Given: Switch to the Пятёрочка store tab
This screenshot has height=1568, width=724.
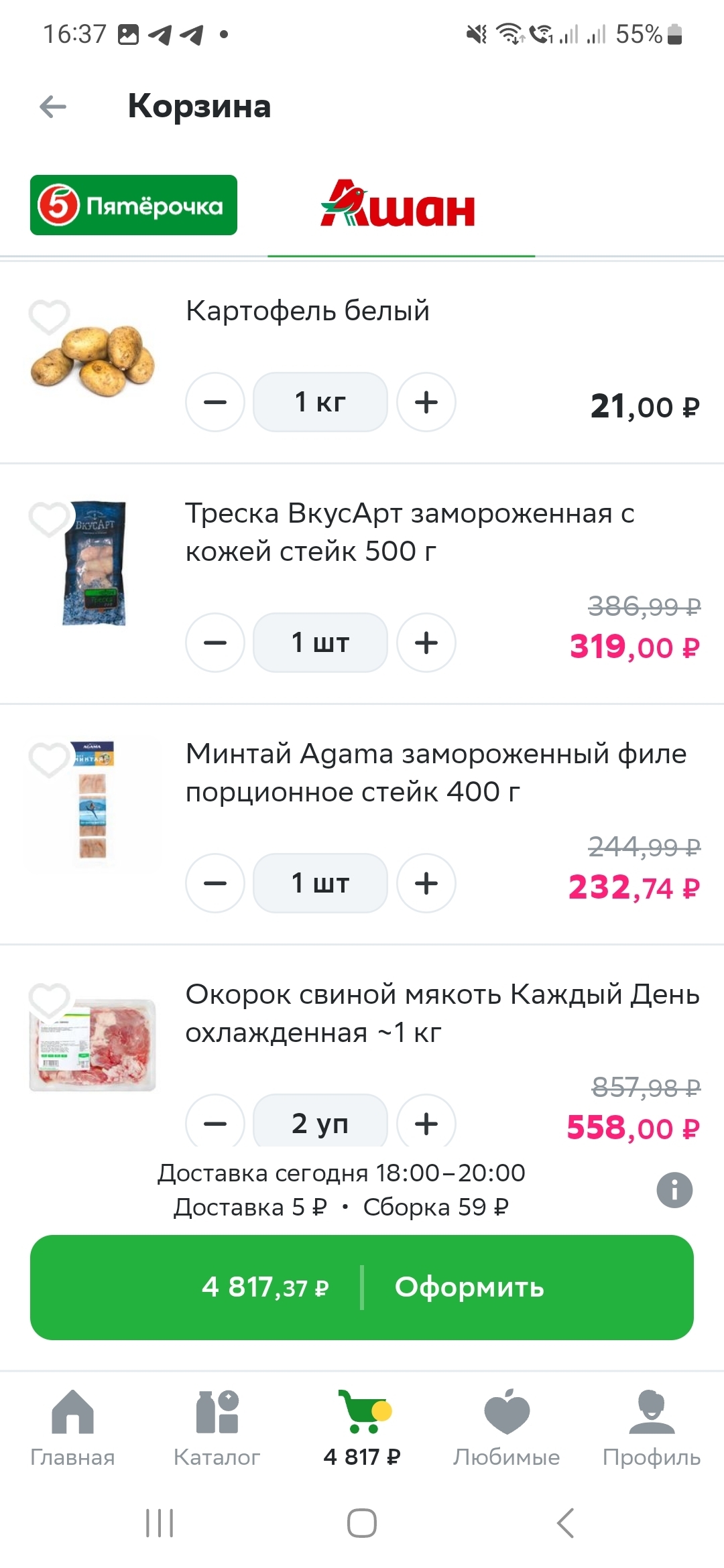Looking at the screenshot, I should pos(133,205).
